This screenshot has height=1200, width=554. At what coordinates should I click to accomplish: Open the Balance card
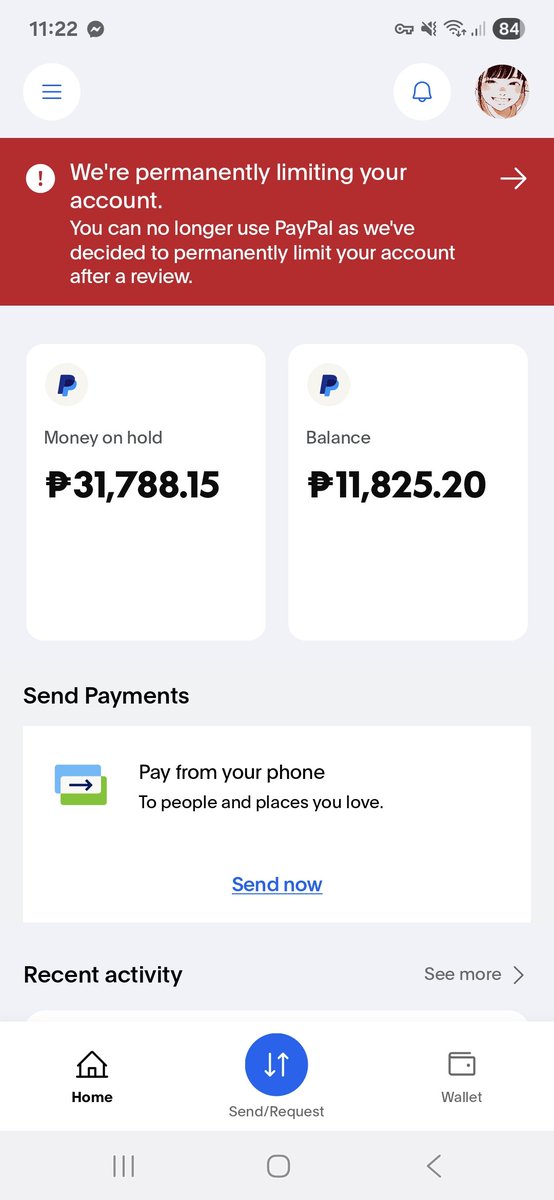point(408,492)
